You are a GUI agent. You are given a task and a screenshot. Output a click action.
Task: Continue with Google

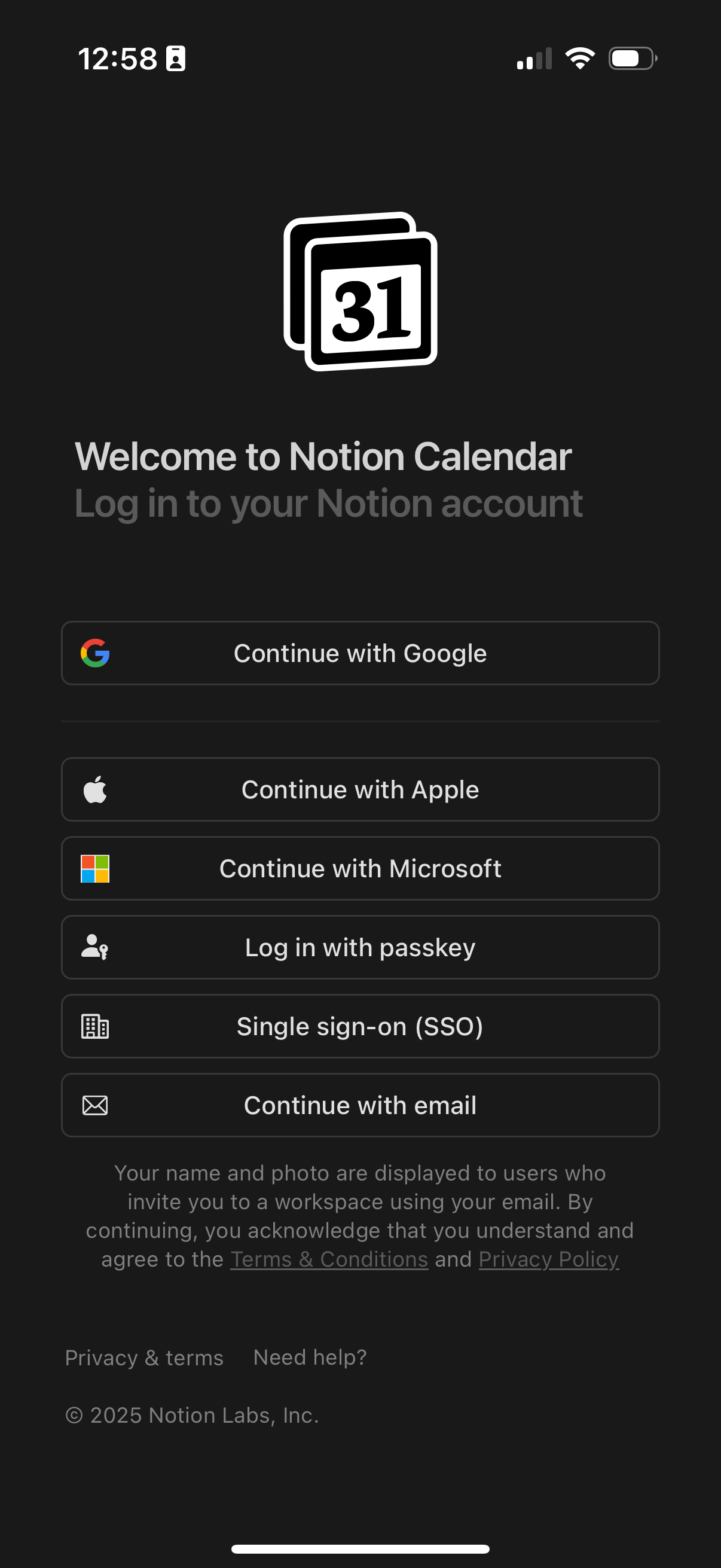coord(360,653)
